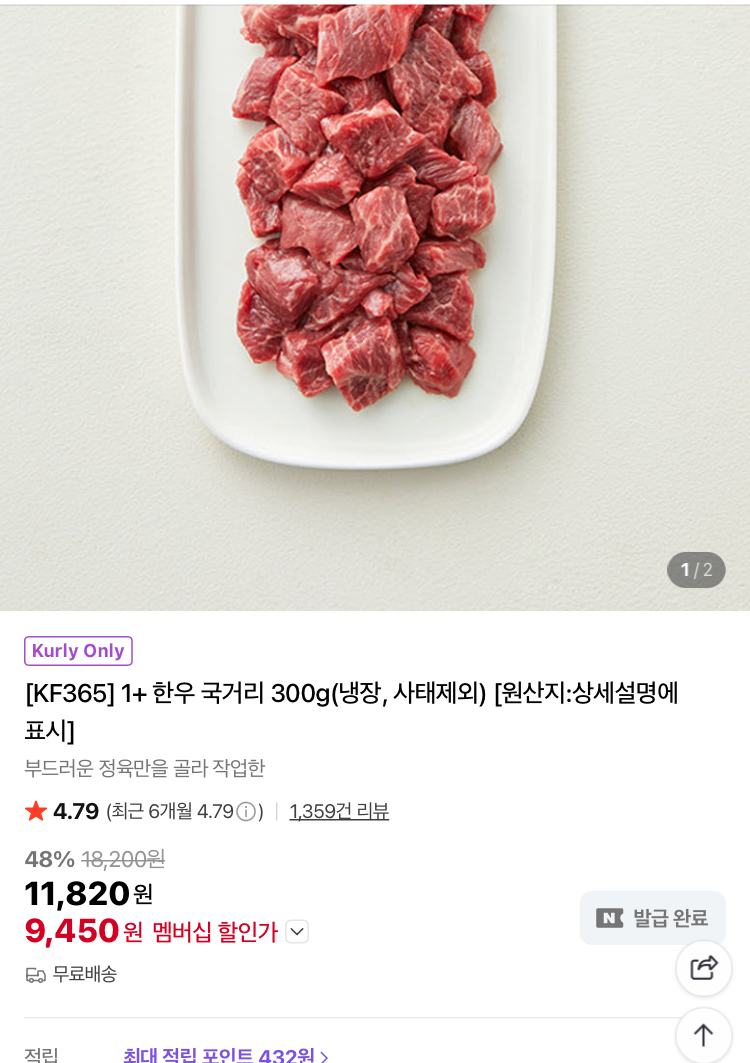The width and height of the screenshot is (750, 1063).
Task: Share this product
Action: 704,967
